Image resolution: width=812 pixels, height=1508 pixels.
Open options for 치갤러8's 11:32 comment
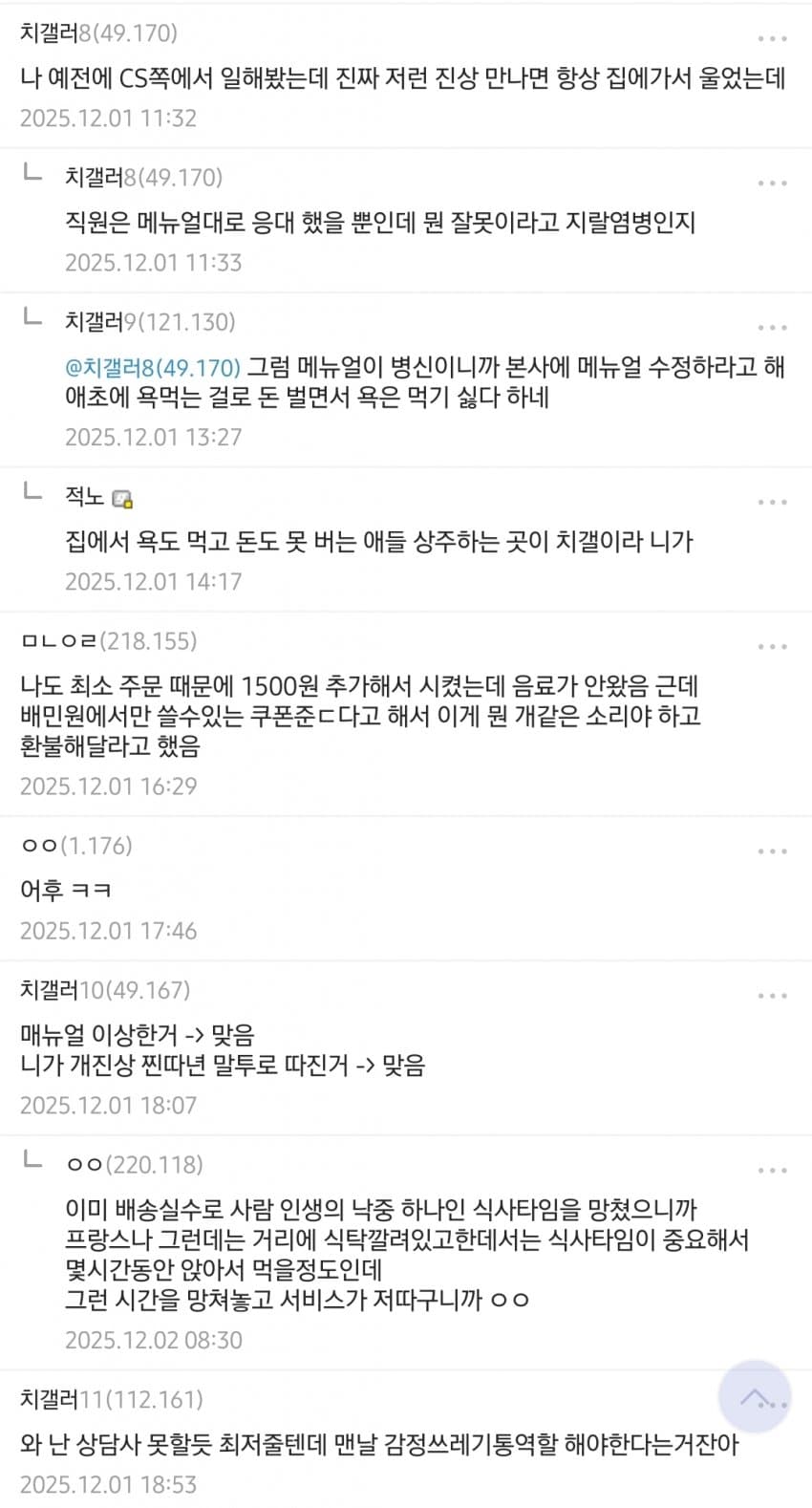pos(772,39)
